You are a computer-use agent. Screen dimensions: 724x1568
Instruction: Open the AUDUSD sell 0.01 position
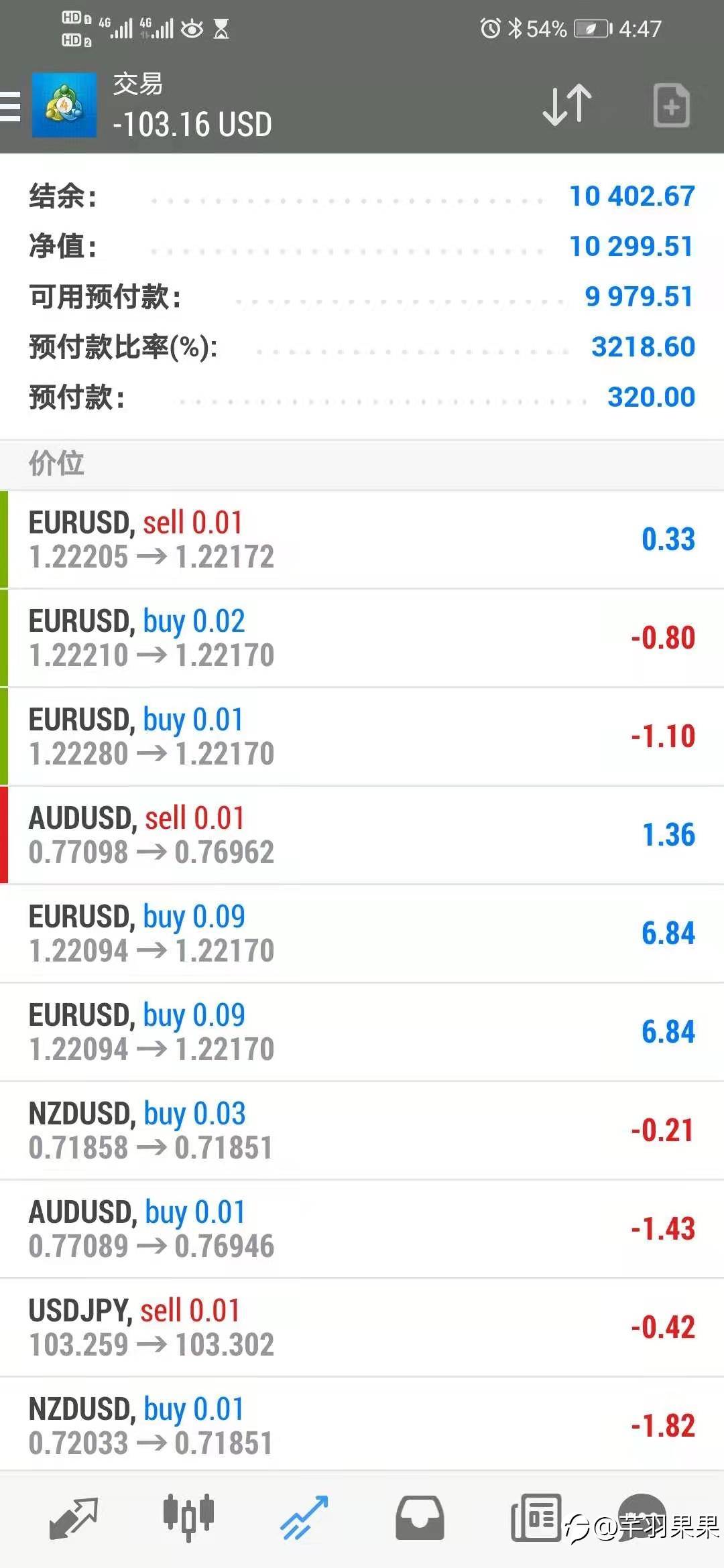point(362,835)
